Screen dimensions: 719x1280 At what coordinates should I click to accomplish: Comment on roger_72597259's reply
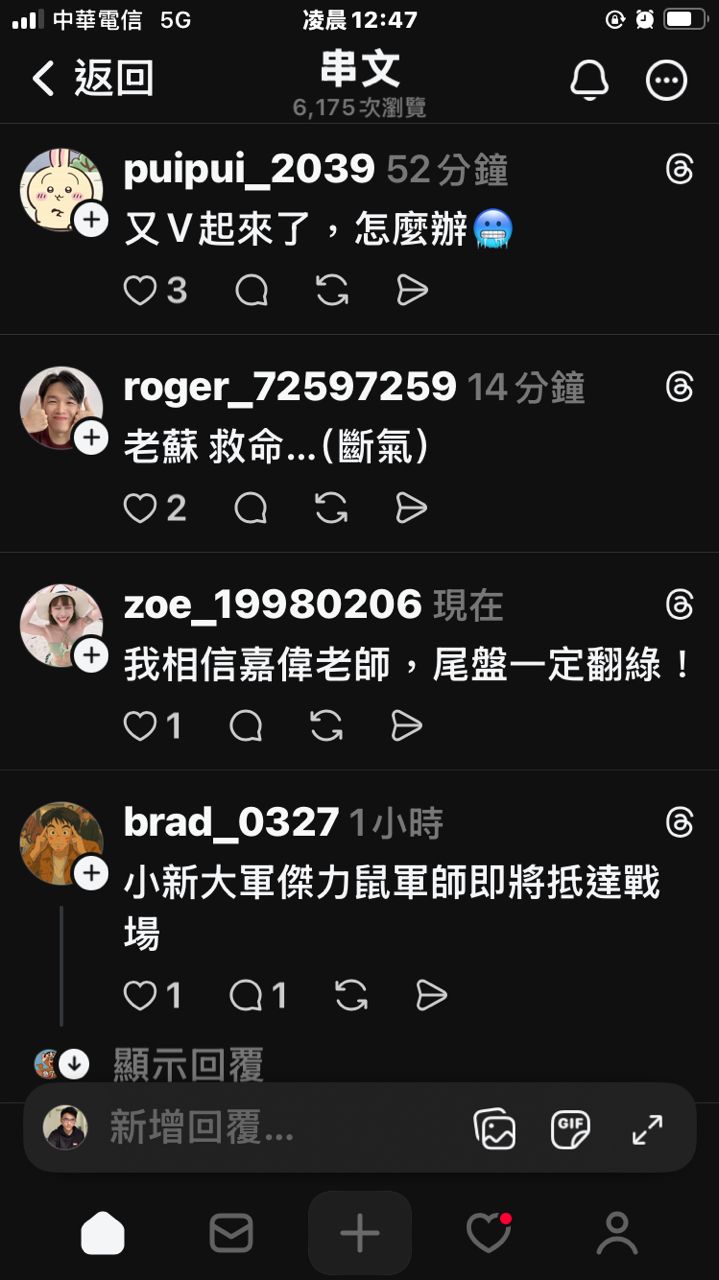click(x=250, y=508)
